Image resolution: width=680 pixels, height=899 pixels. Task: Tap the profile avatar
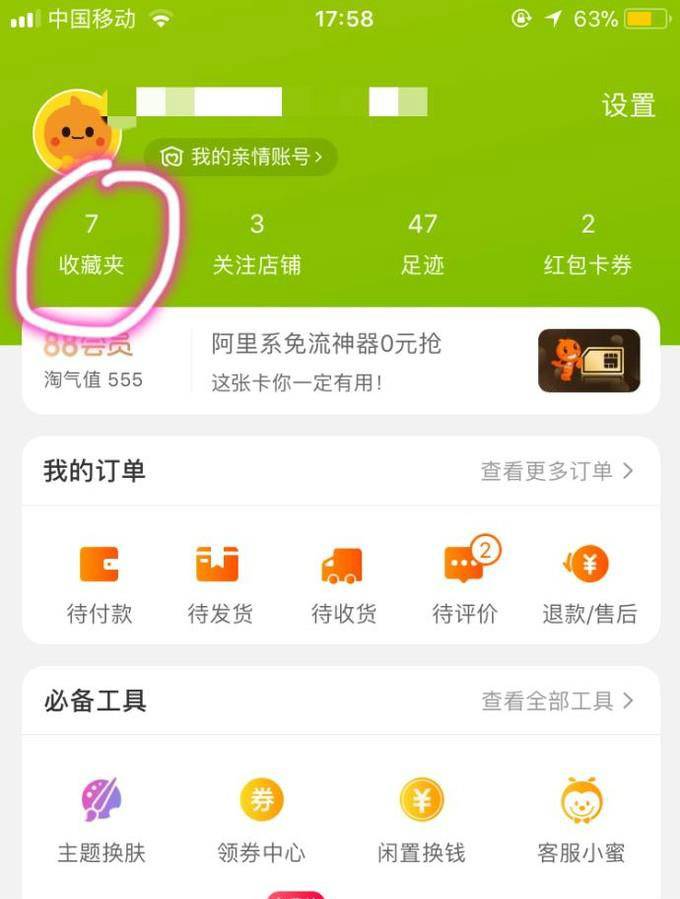(x=75, y=132)
